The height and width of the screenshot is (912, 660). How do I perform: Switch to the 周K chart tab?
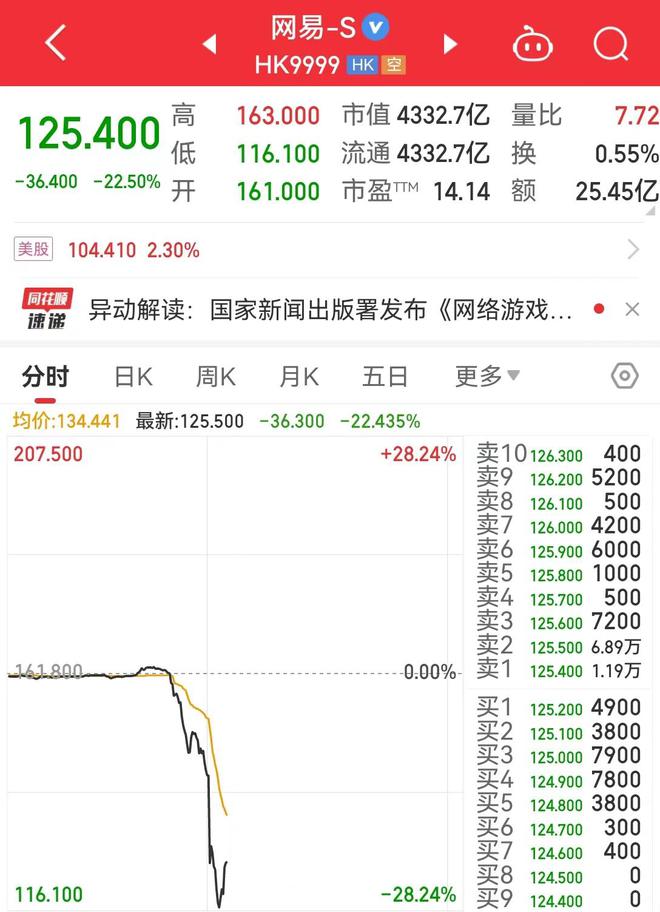point(216,376)
